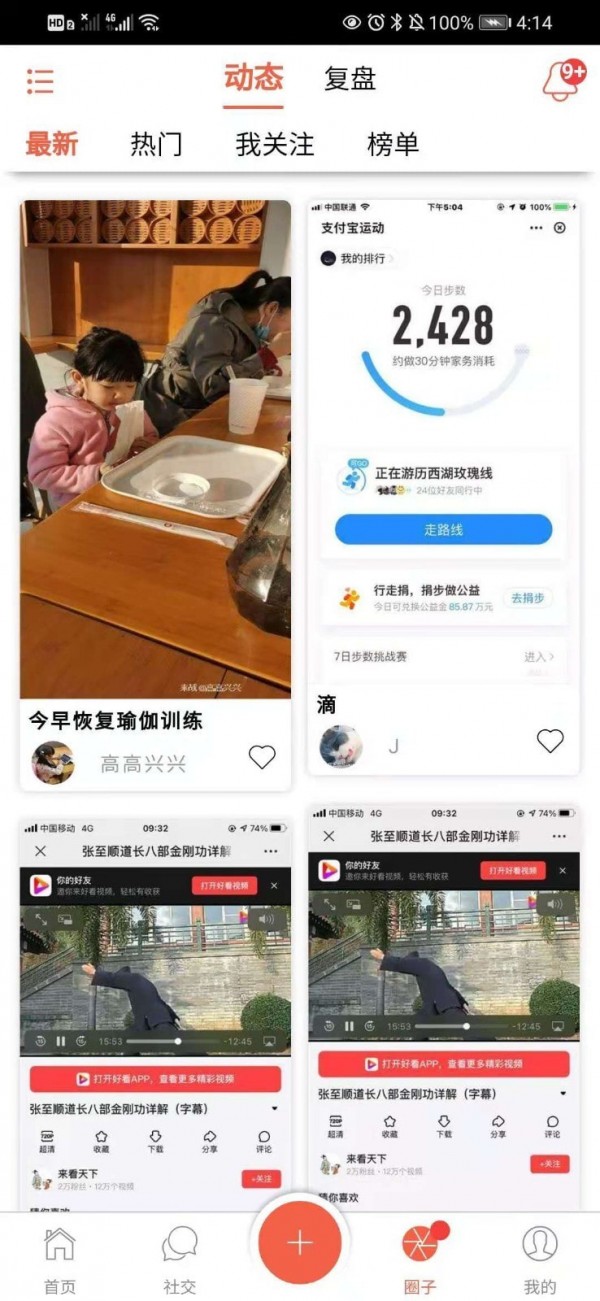Viewport: 600px width, 1301px height.
Task: Open the 我的 profile tab
Action: [540, 1258]
